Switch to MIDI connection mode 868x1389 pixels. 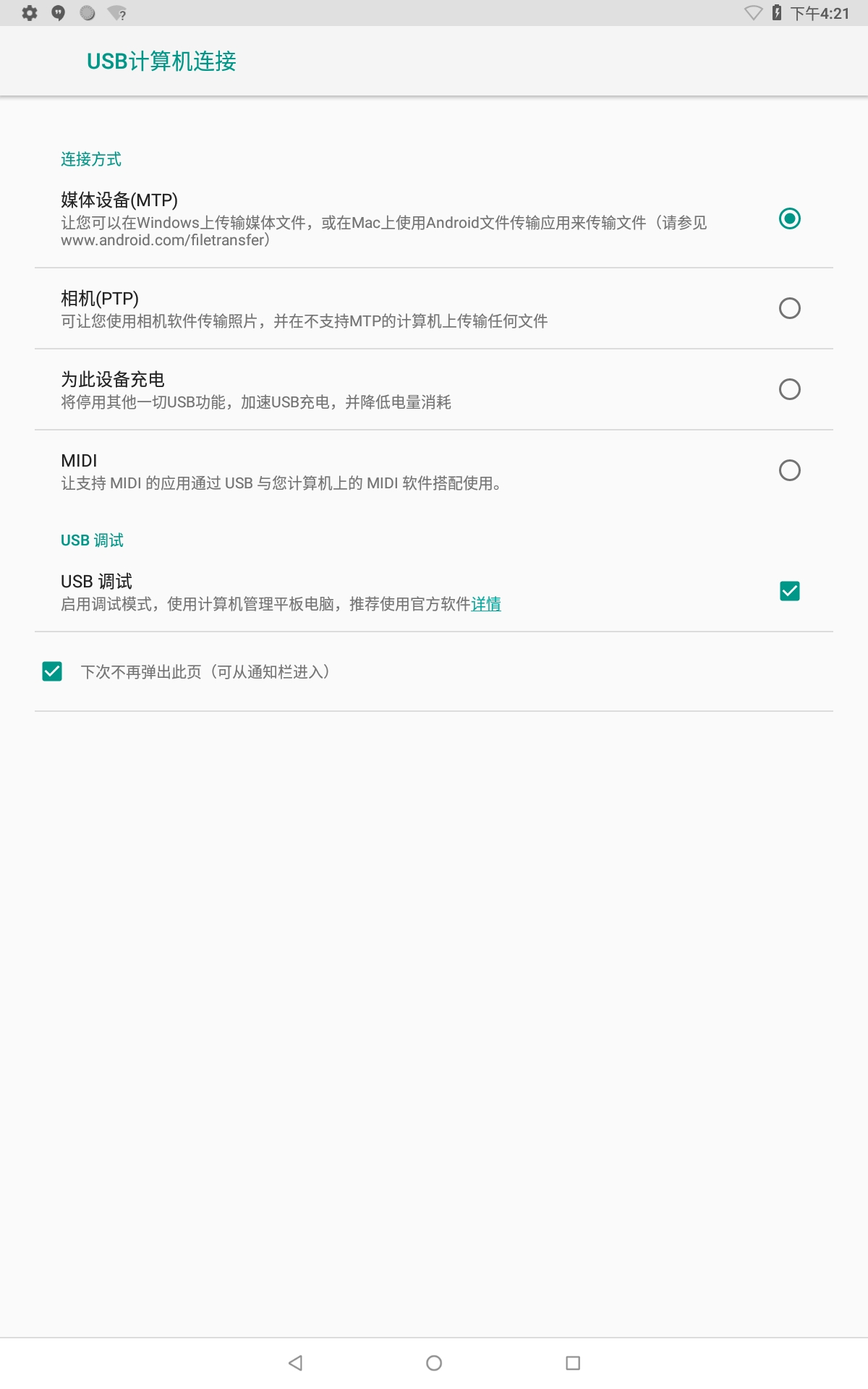click(x=789, y=470)
